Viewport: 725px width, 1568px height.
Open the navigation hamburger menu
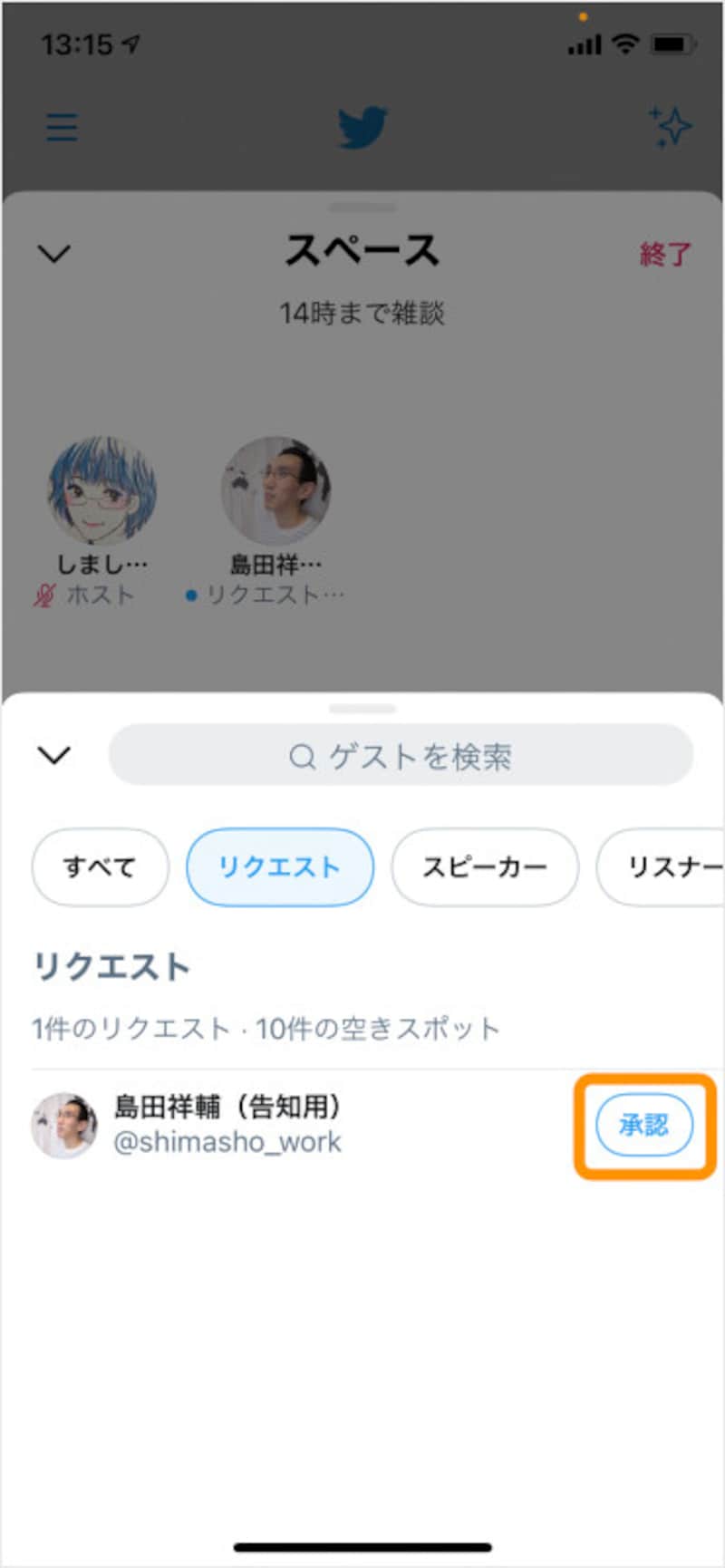click(61, 127)
